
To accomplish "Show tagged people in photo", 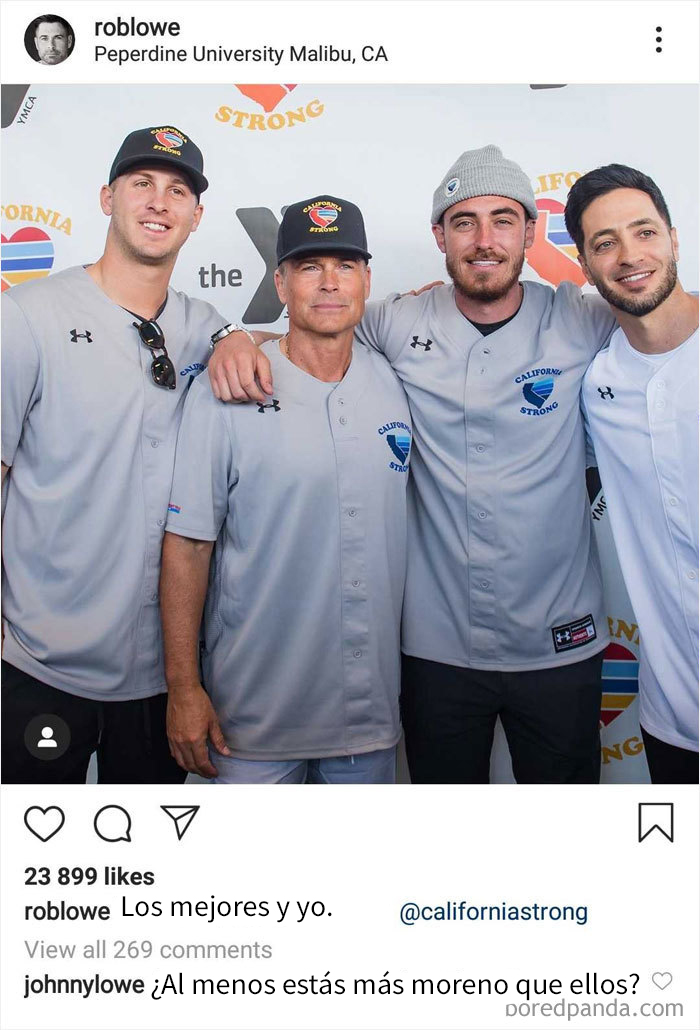I will tap(47, 737).
